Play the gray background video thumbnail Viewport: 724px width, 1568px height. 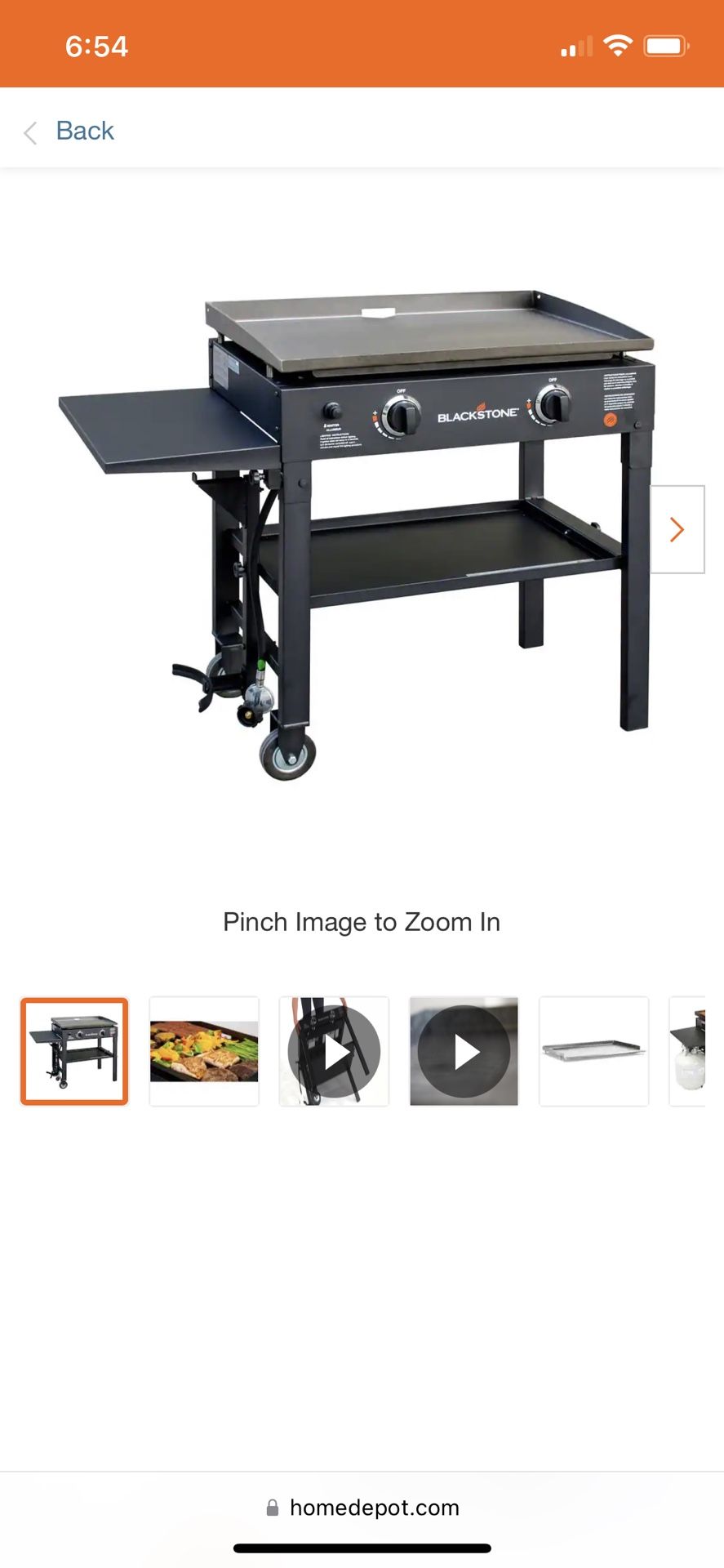(x=464, y=1052)
